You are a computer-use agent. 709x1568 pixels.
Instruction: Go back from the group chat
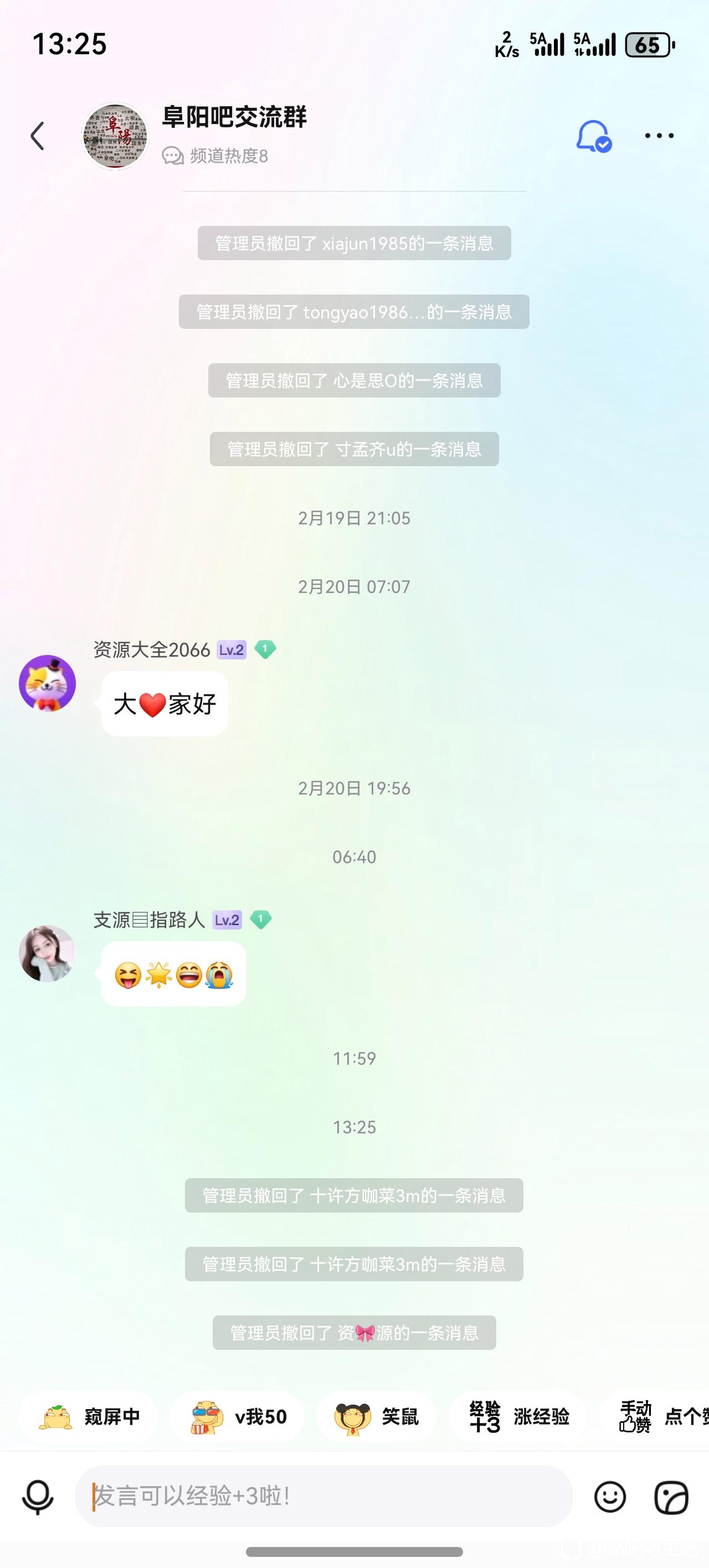pyautogui.click(x=38, y=136)
